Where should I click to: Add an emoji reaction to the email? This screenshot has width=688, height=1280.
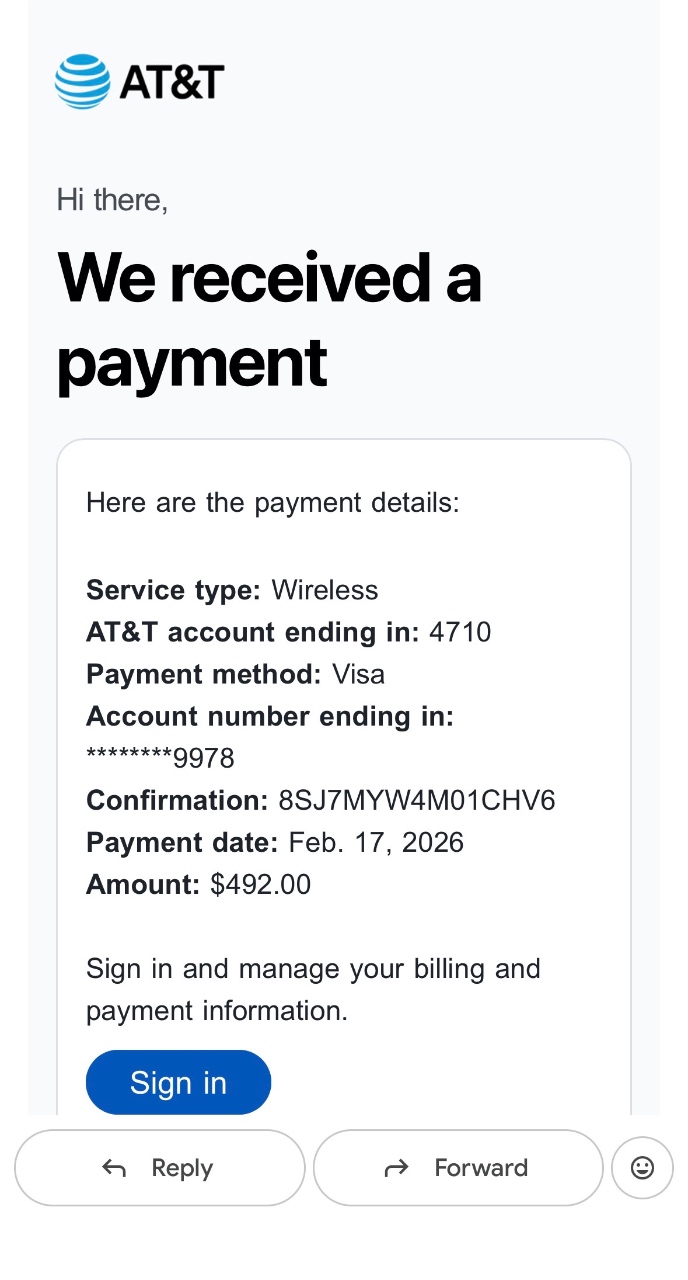coord(642,1167)
